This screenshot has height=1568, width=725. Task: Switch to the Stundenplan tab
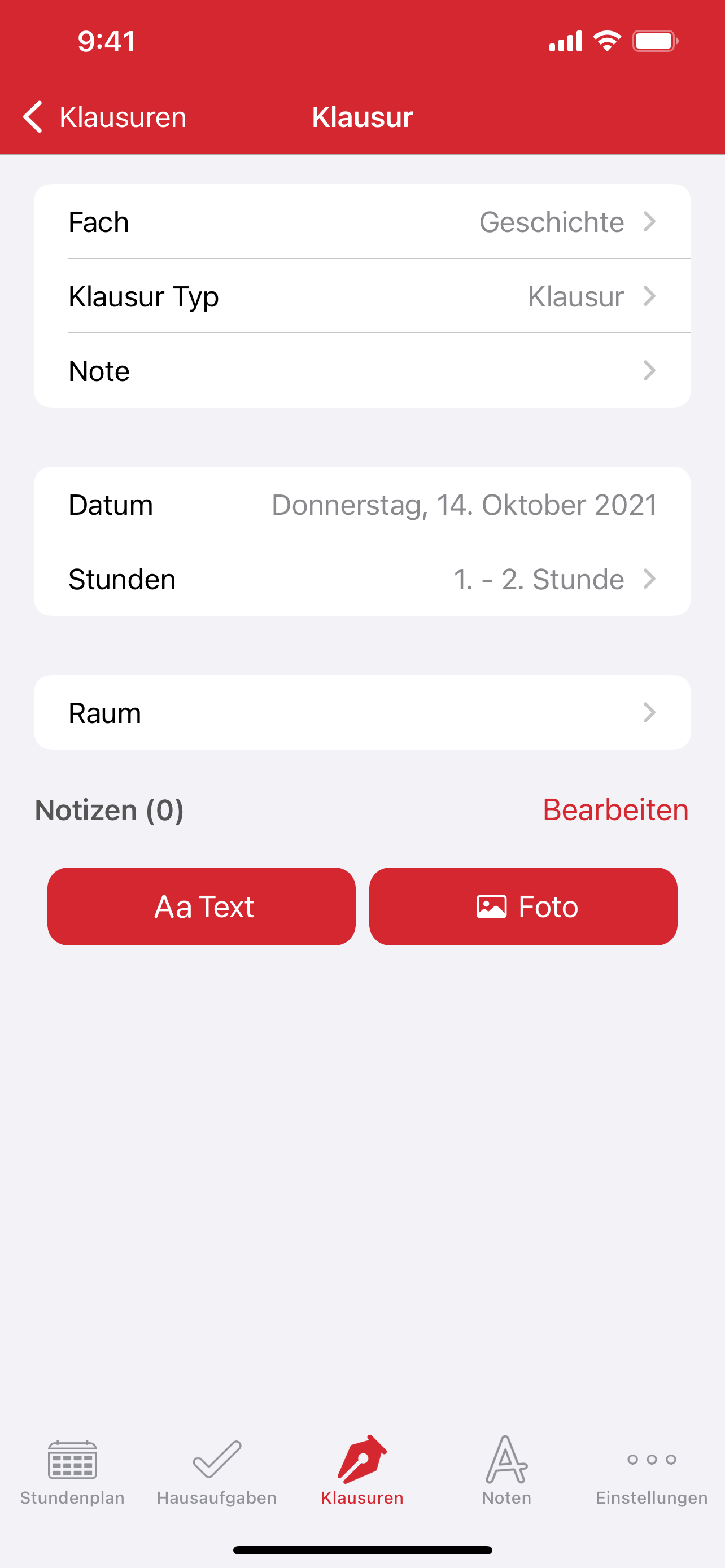click(72, 1470)
